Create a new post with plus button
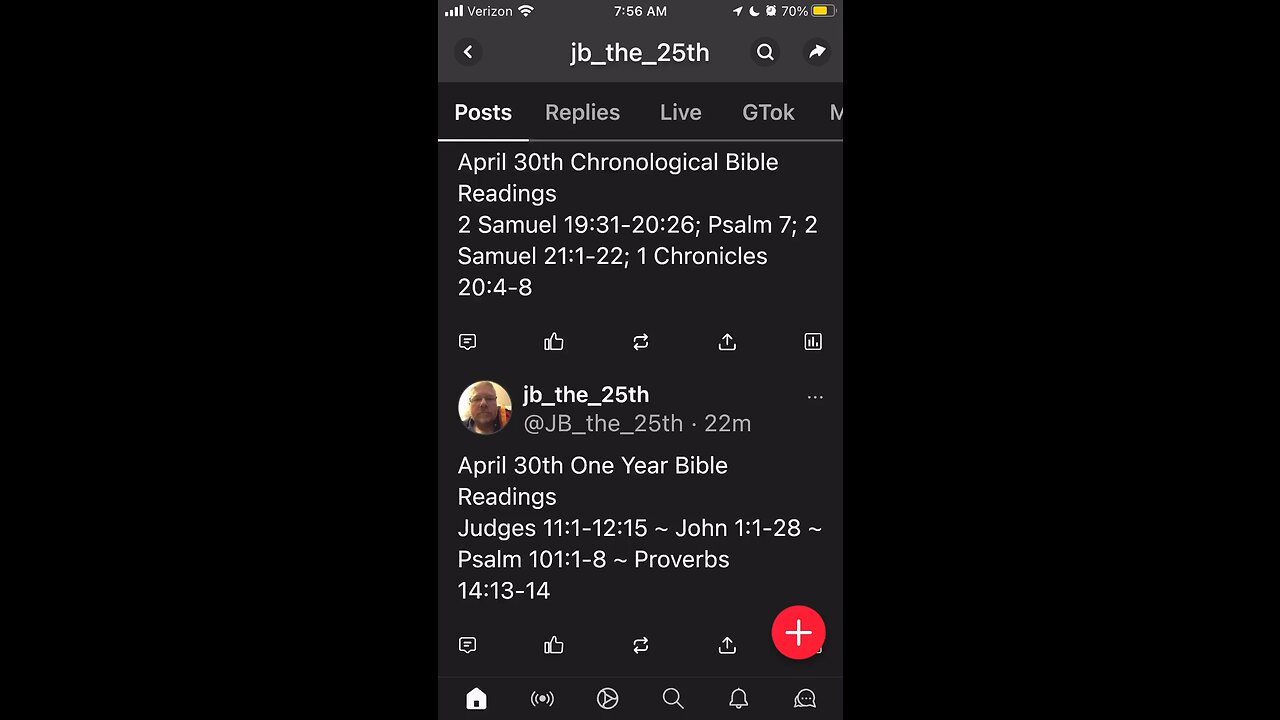 798,633
